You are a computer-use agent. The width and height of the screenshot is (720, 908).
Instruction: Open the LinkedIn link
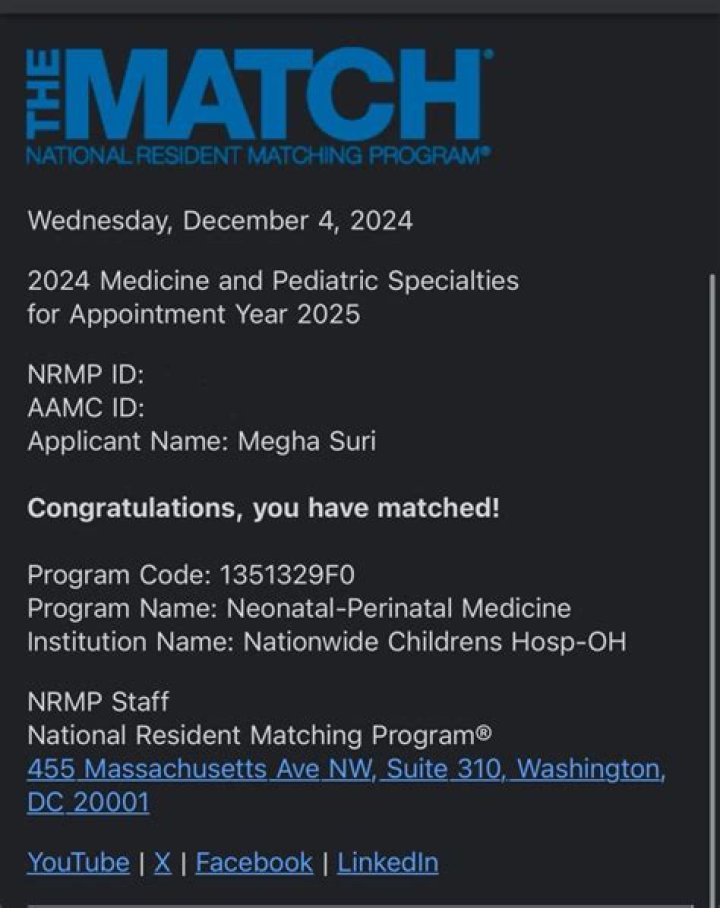387,862
